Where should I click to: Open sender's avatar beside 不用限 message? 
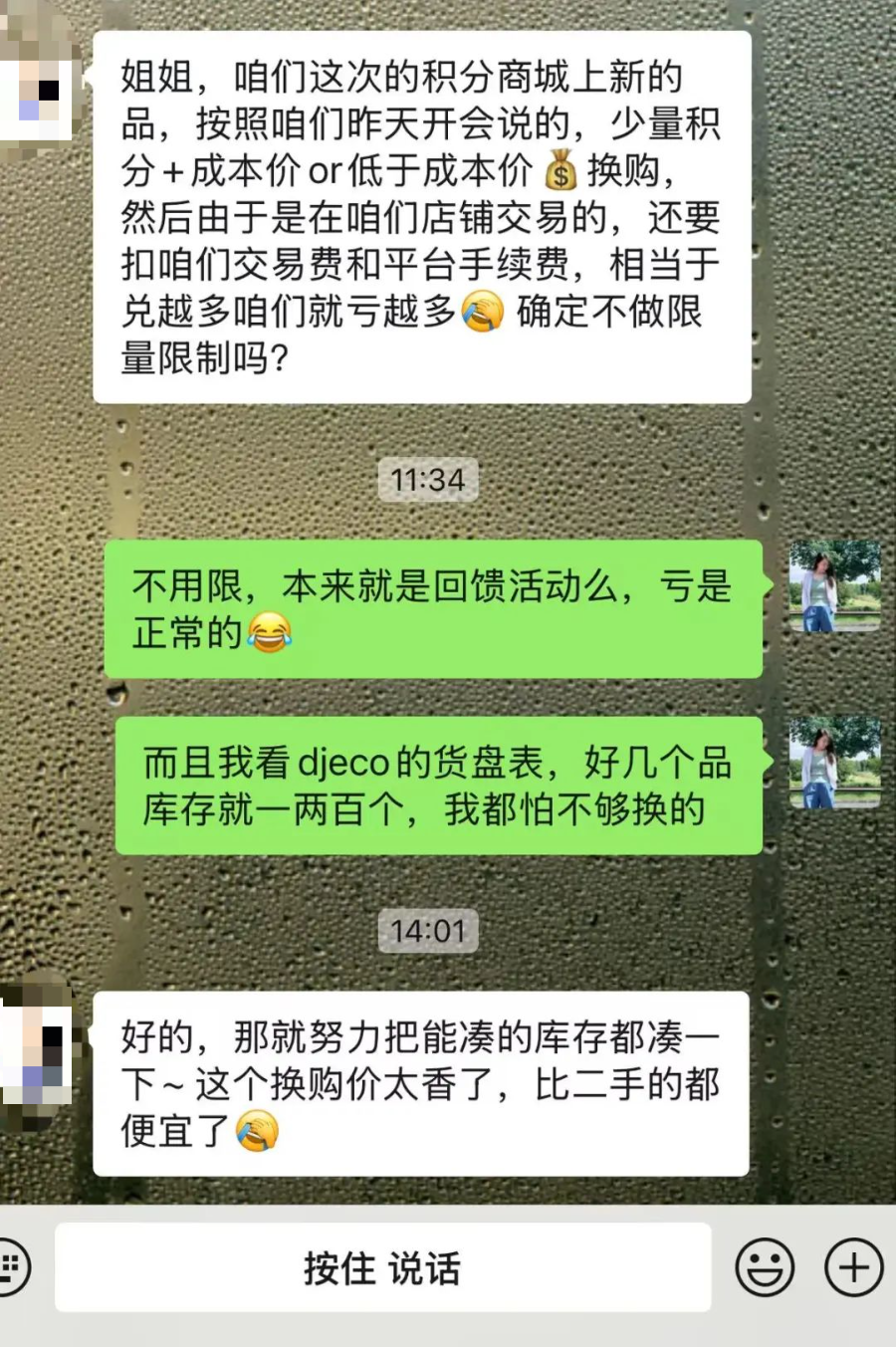point(834,586)
